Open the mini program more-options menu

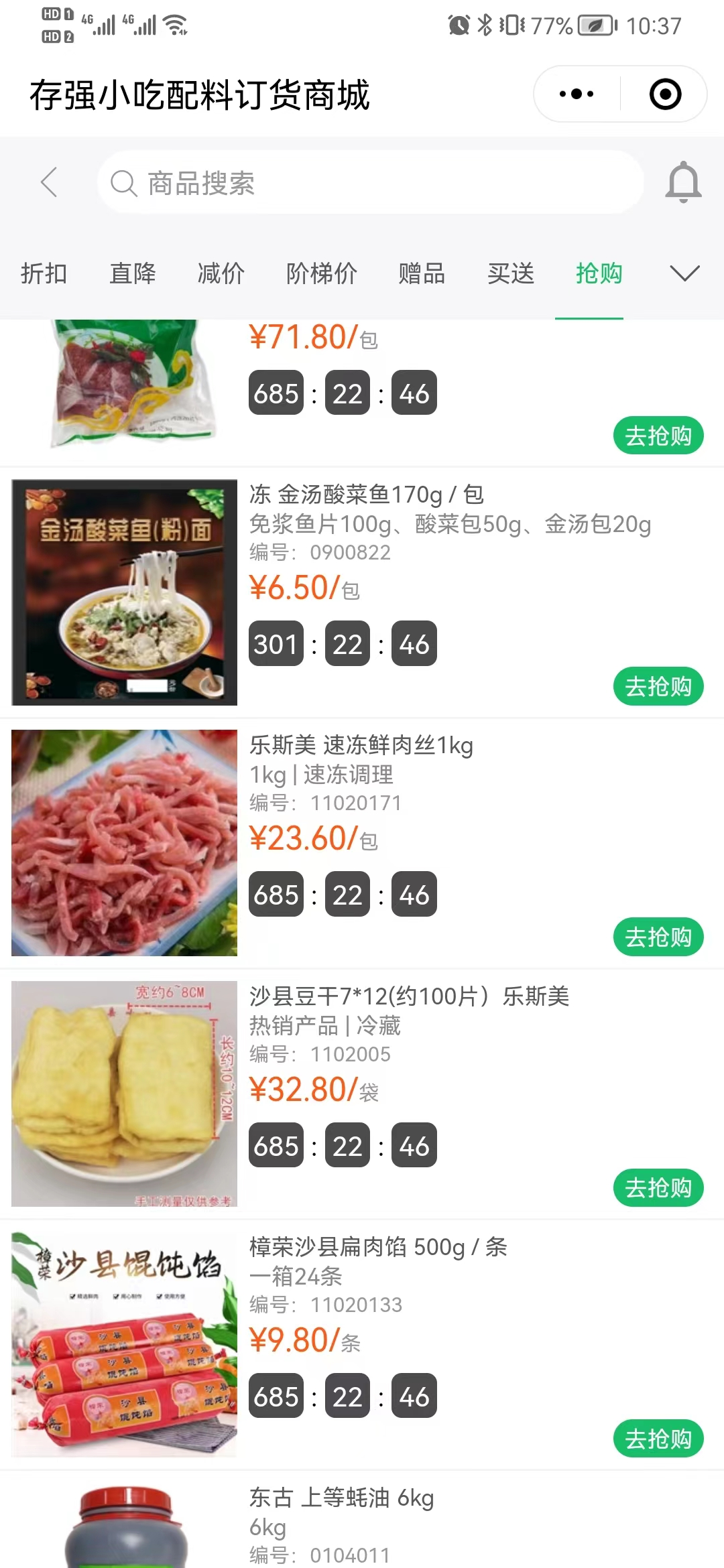pos(577,94)
